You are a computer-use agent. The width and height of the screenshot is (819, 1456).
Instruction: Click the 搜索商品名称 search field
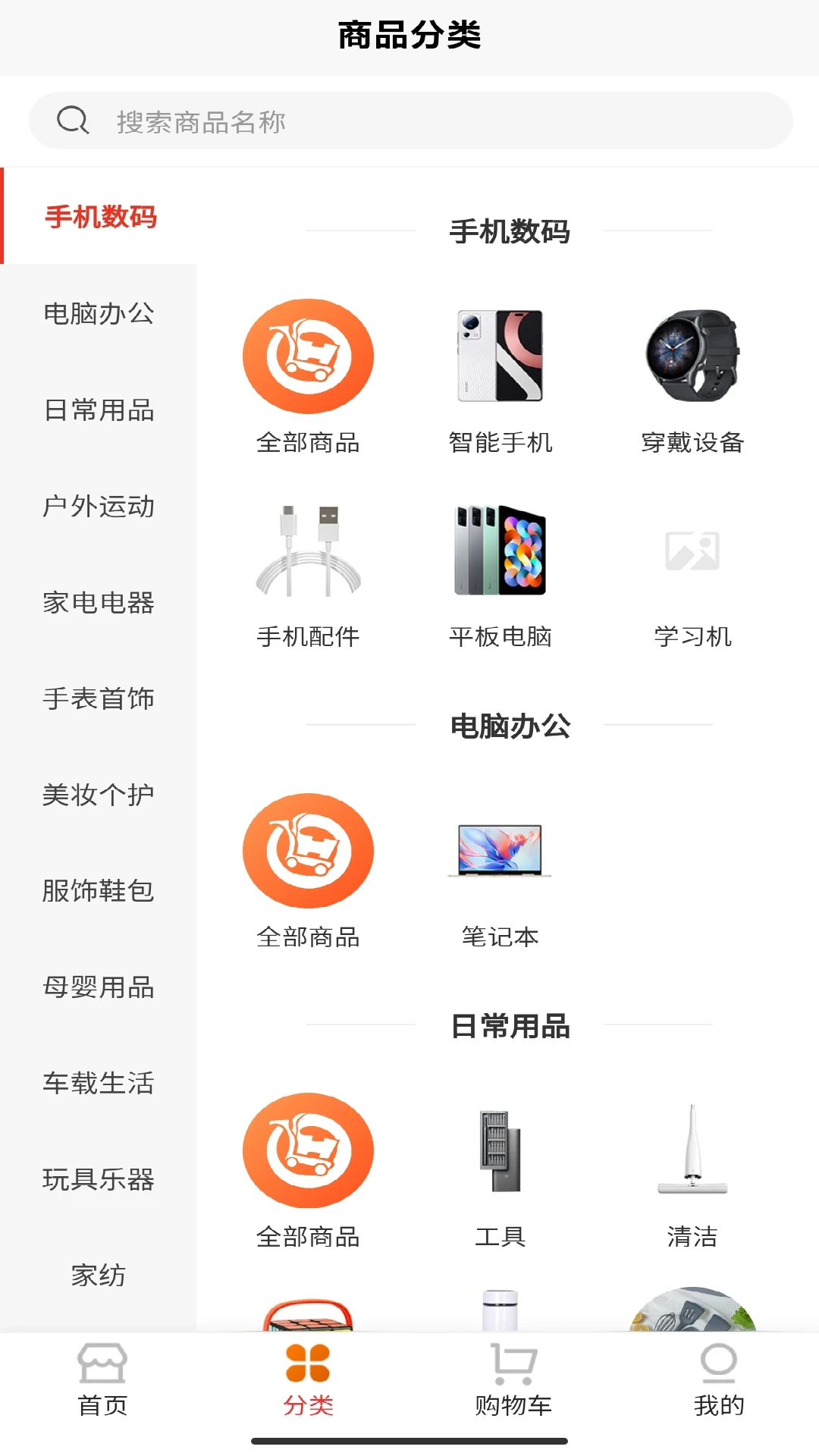pos(303,121)
